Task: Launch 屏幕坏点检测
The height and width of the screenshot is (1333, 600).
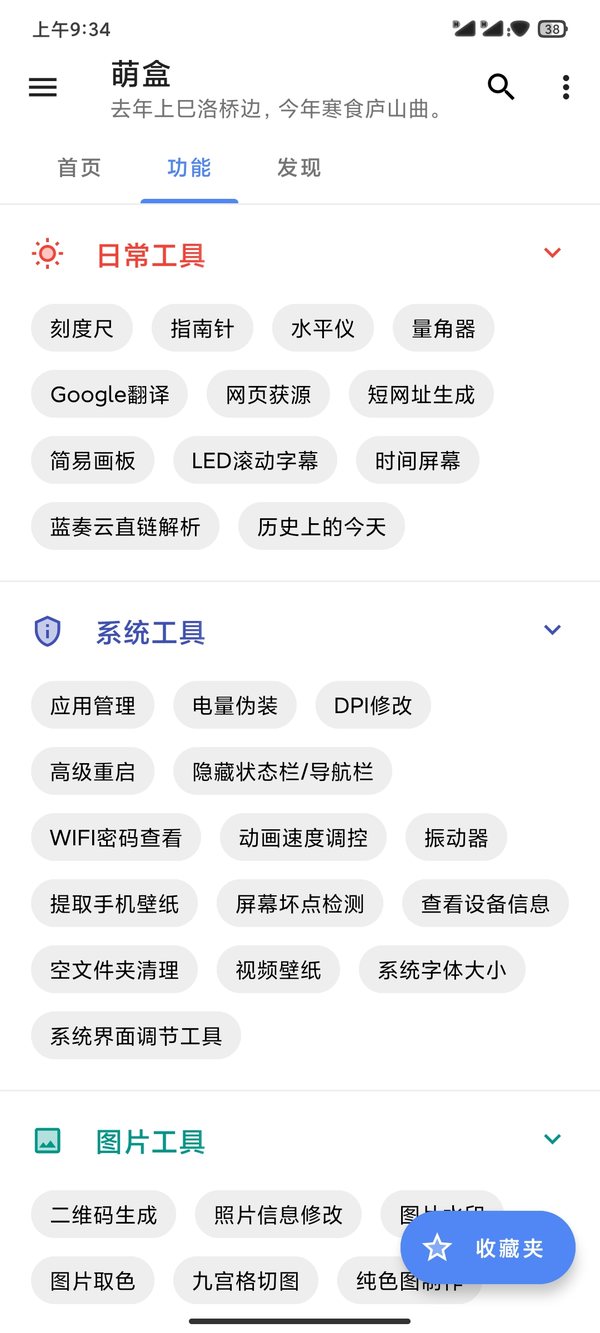Action: click(x=300, y=904)
